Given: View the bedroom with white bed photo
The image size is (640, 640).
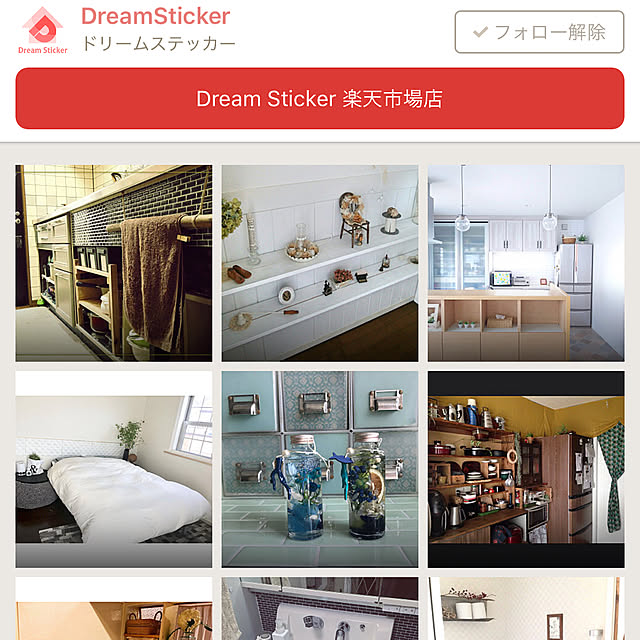Looking at the screenshot, I should coord(114,470).
